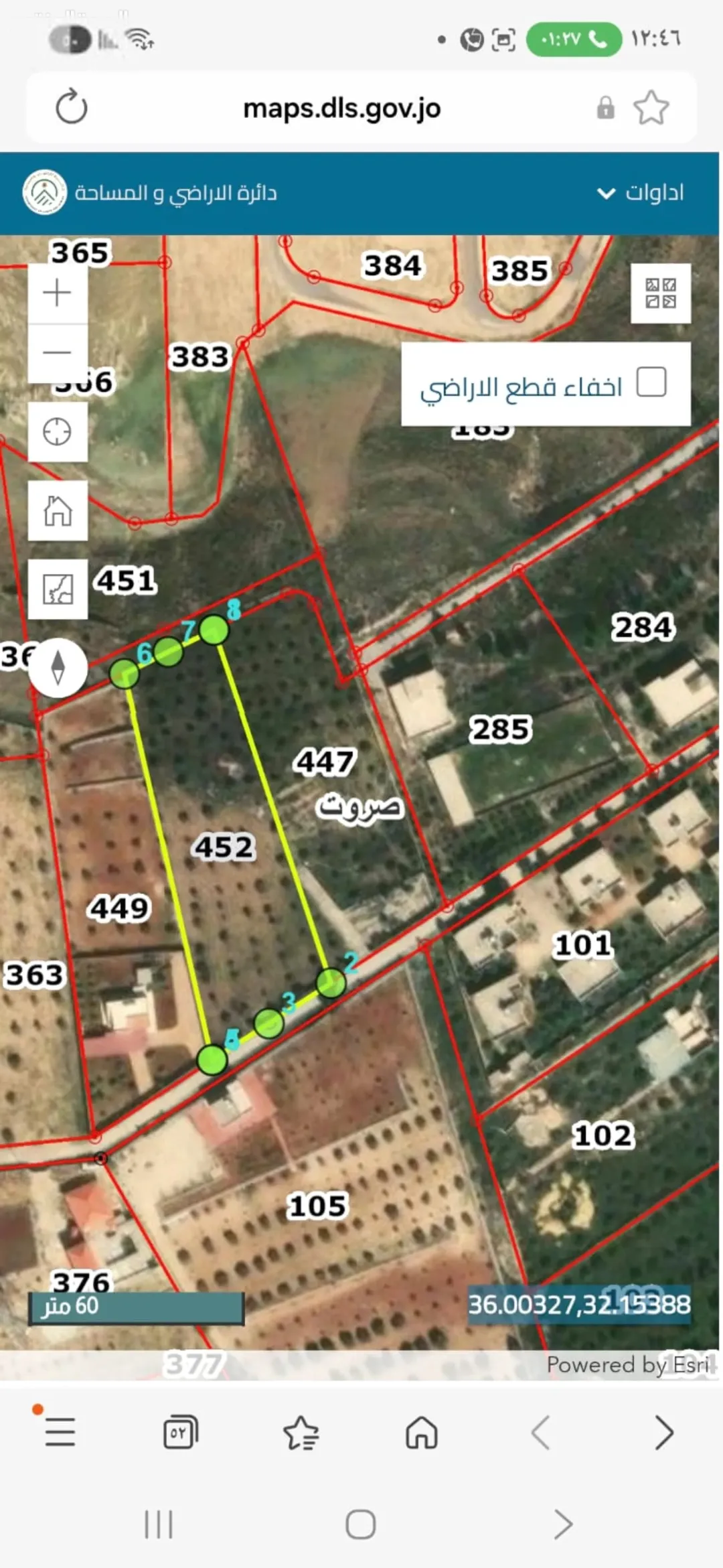Image resolution: width=723 pixels, height=1568 pixels.
Task: Open the system recent apps view
Action: pyautogui.click(x=159, y=1525)
